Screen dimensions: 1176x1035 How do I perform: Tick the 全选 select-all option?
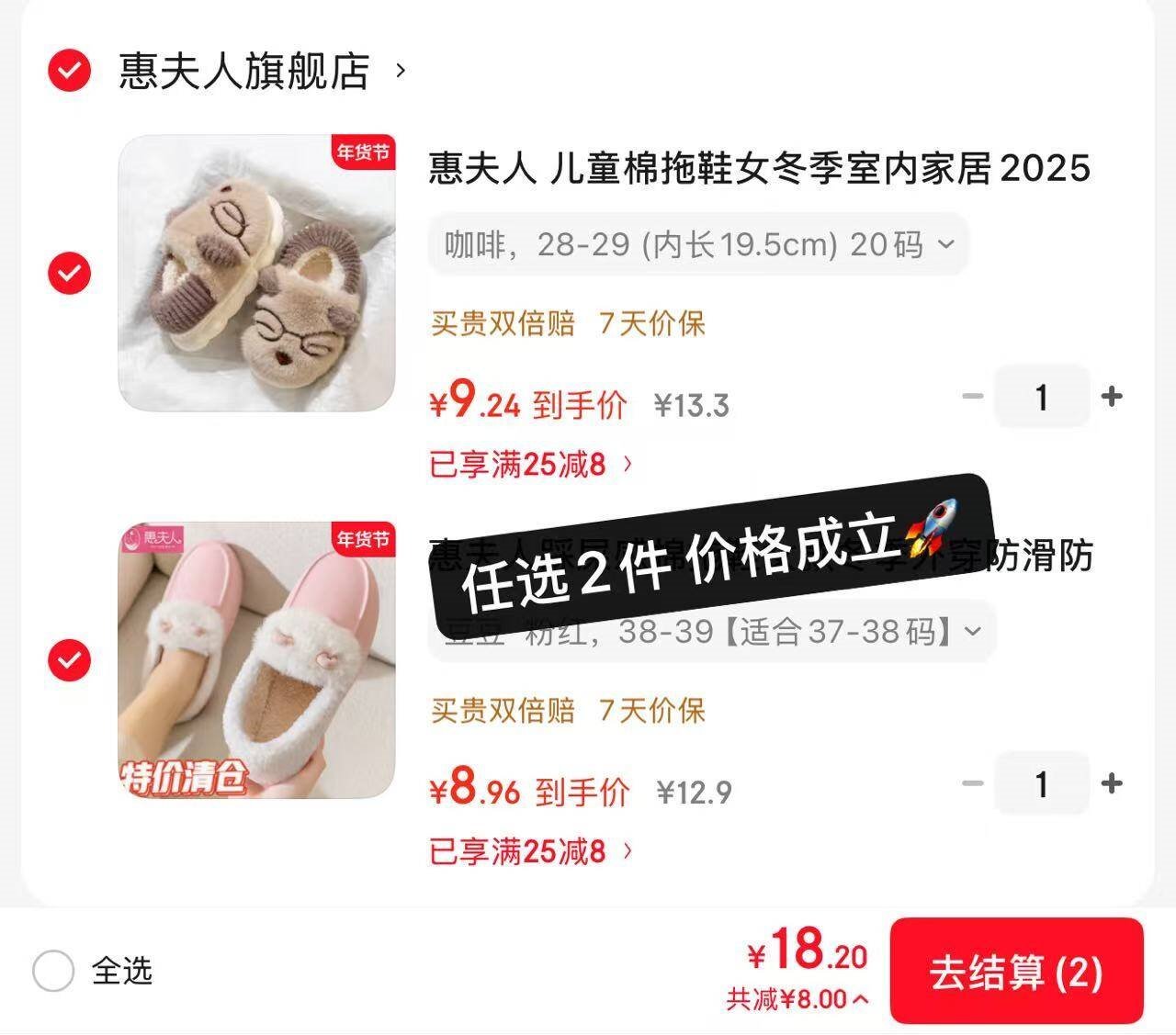point(53,971)
